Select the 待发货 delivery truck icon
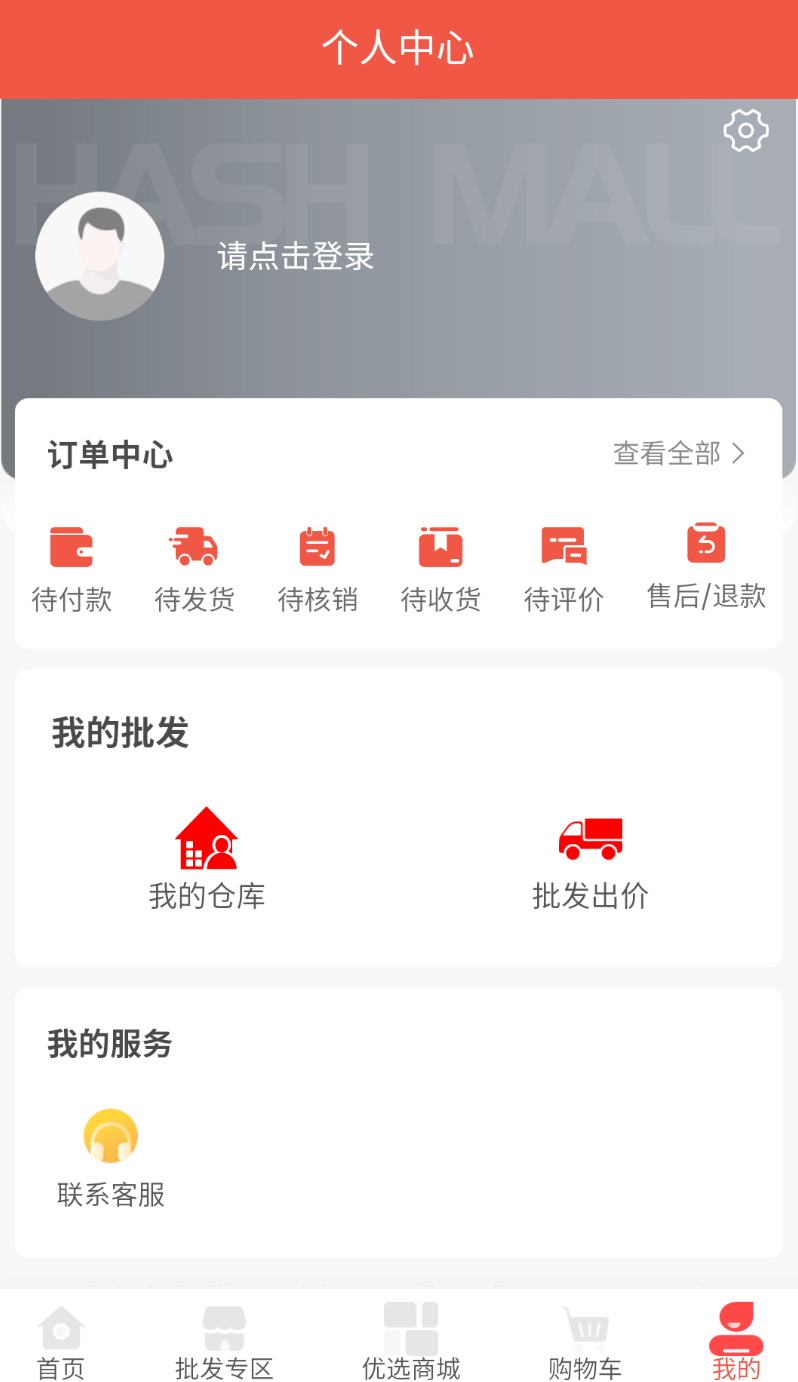The image size is (798, 1382). (x=193, y=545)
